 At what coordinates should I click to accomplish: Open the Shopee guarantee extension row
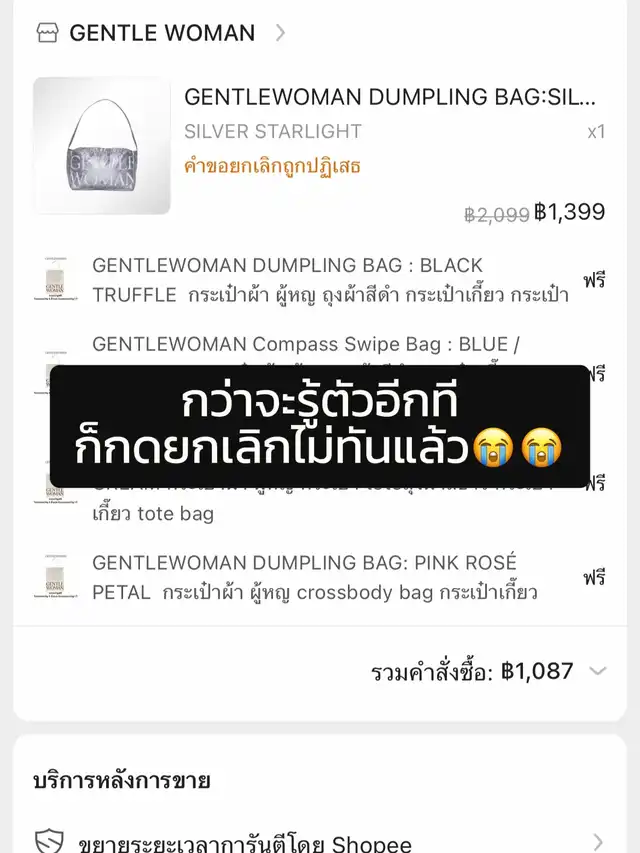[320, 842]
